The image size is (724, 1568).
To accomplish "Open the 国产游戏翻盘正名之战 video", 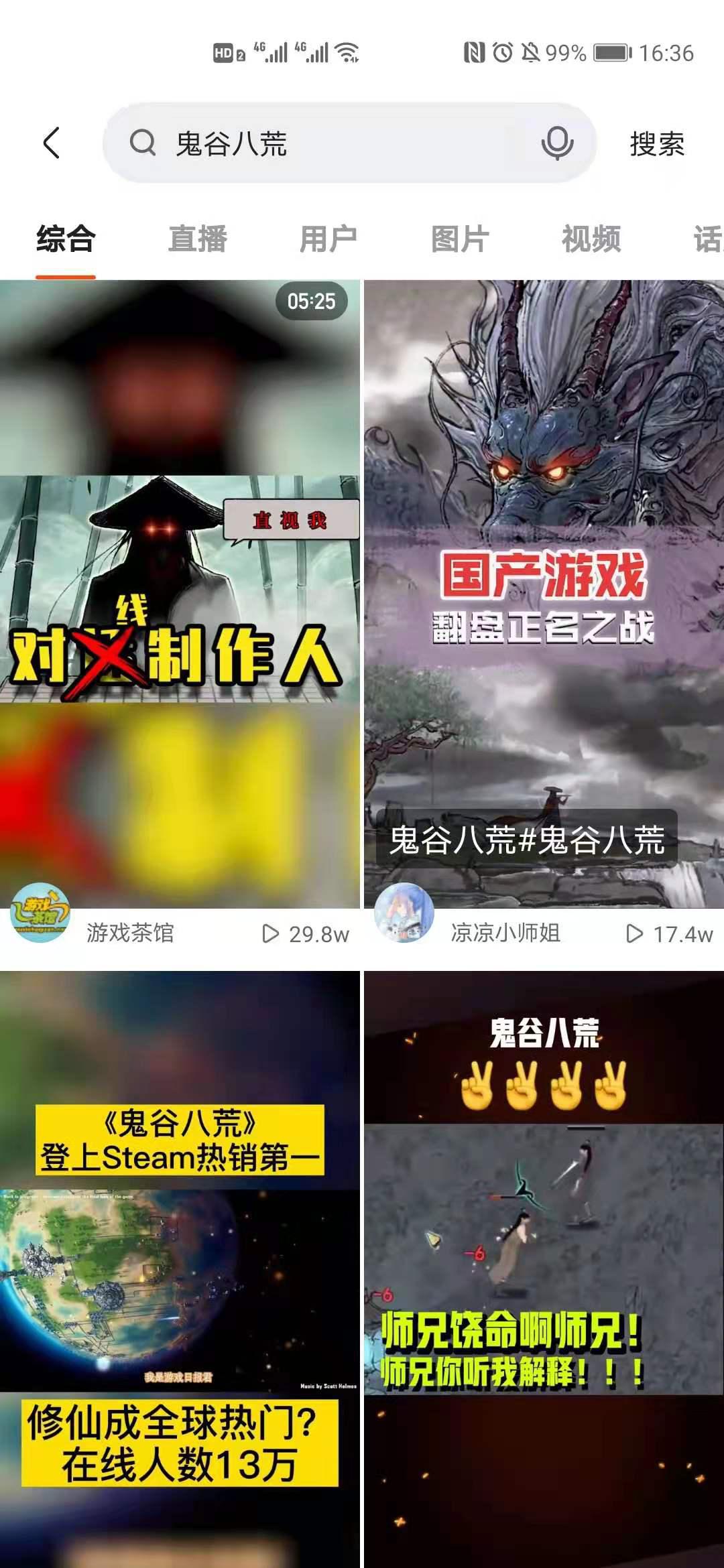I will 544,590.
